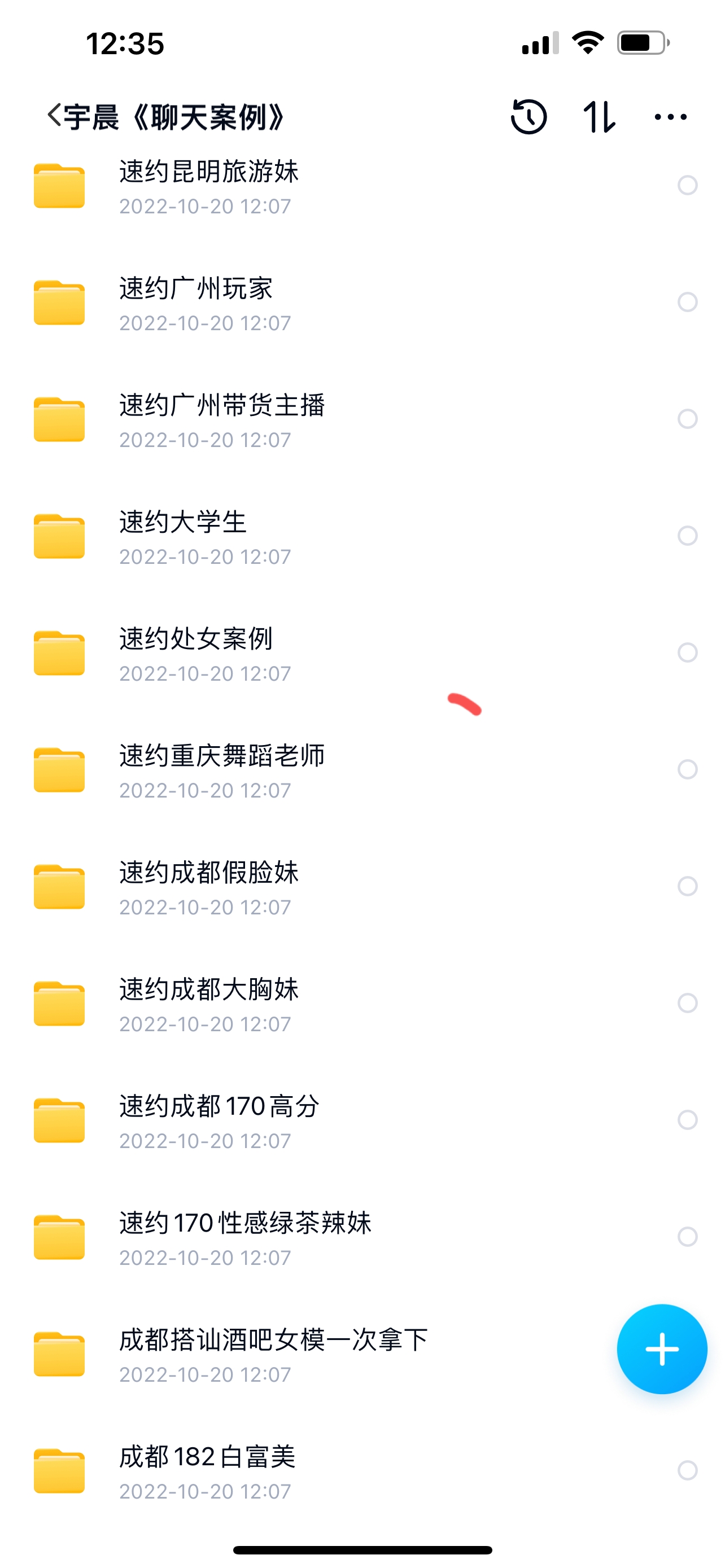
Task: Open the three-dot overflow menu
Action: (x=670, y=116)
